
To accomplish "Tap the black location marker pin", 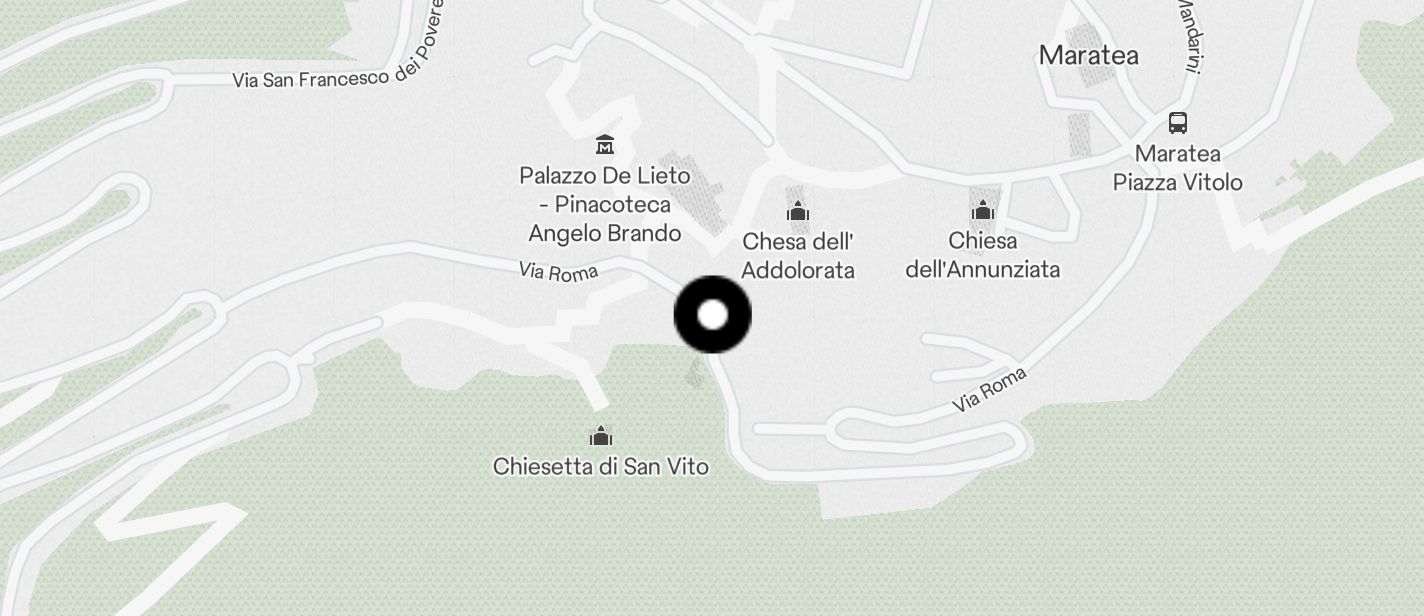I will click(712, 315).
